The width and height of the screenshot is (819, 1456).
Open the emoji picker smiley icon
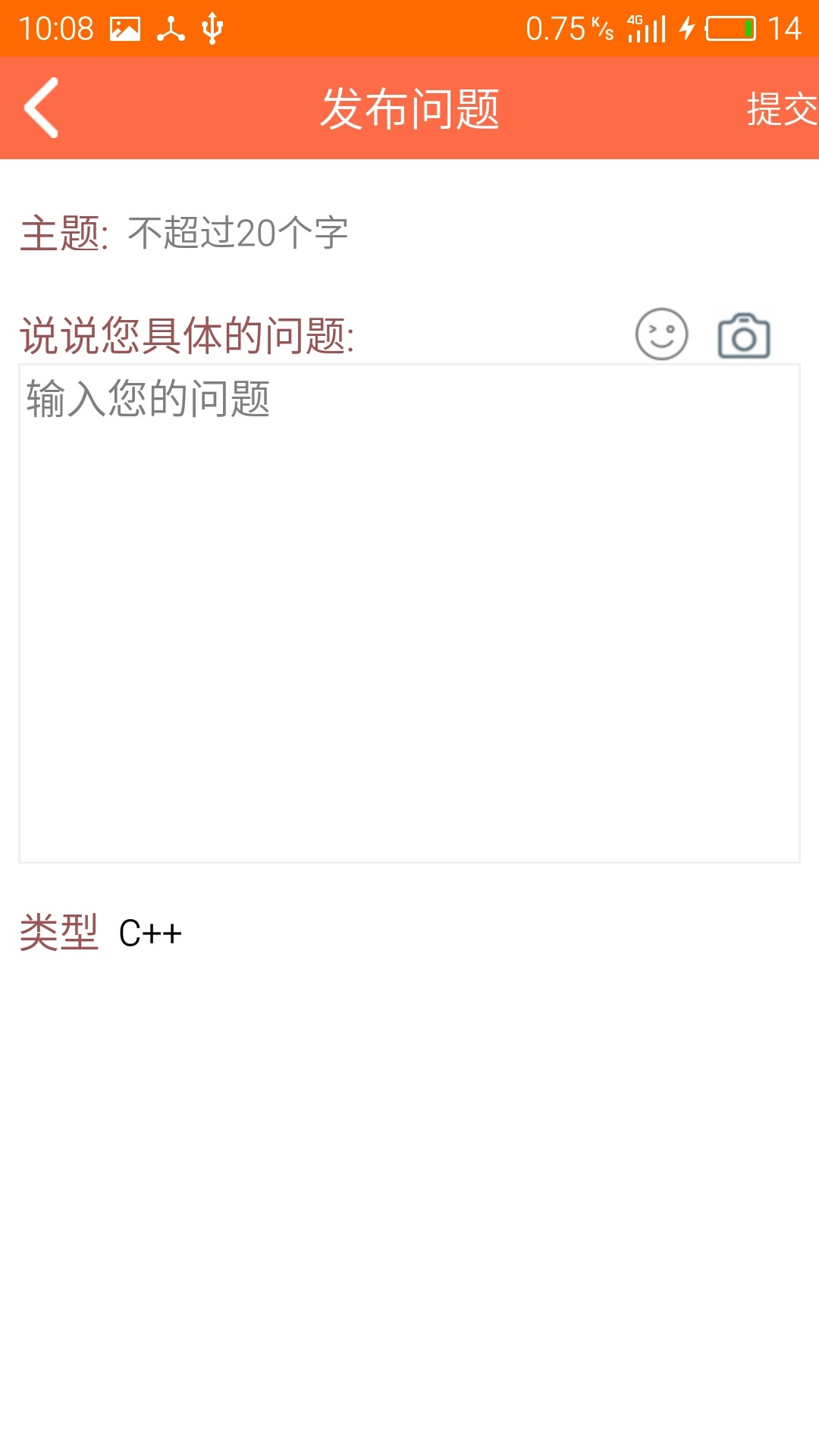pyautogui.click(x=661, y=334)
